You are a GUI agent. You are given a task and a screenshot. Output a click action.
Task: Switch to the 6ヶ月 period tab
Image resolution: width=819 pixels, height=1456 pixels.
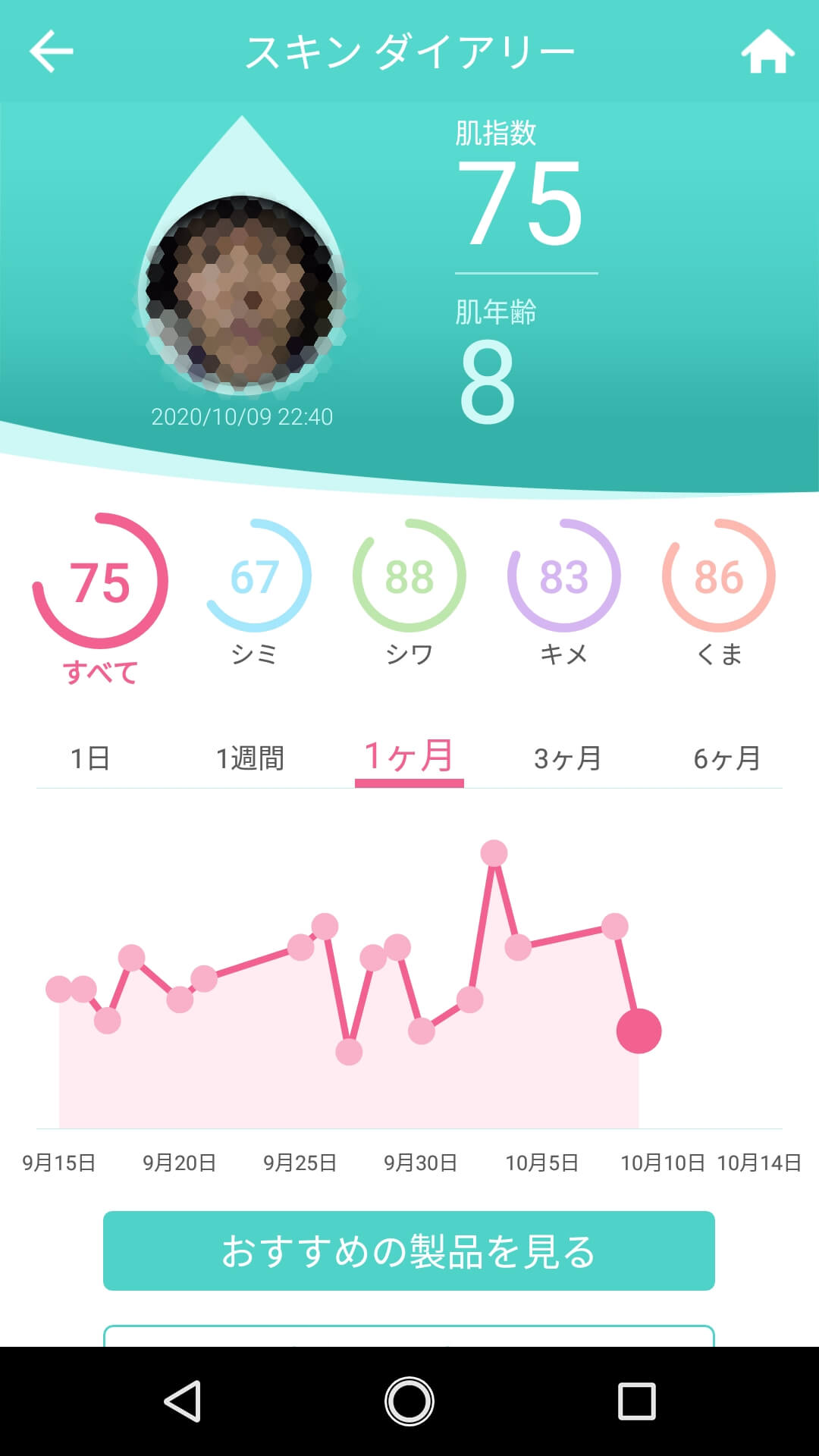pyautogui.click(x=727, y=758)
